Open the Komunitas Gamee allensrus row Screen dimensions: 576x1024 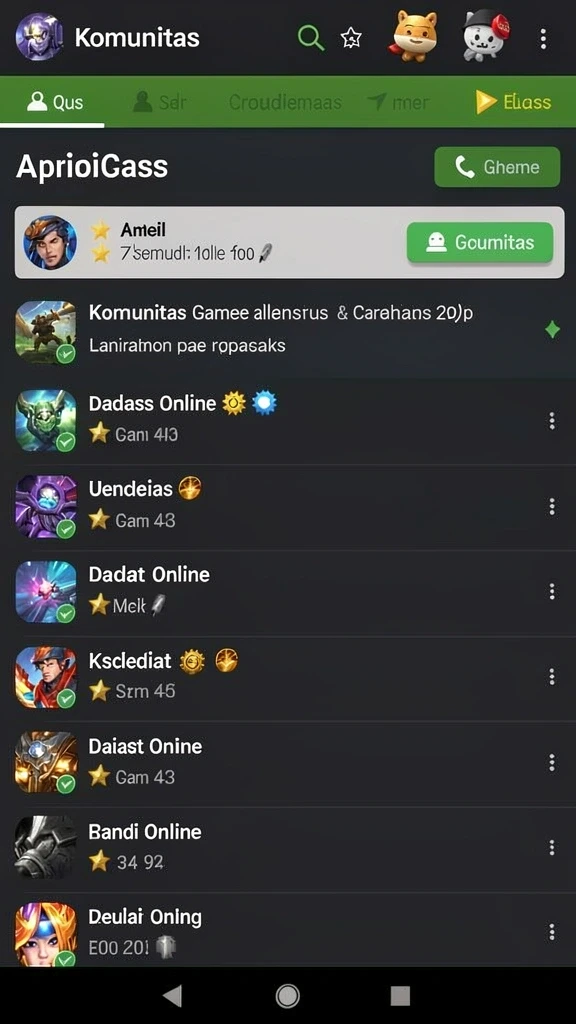coord(288,331)
